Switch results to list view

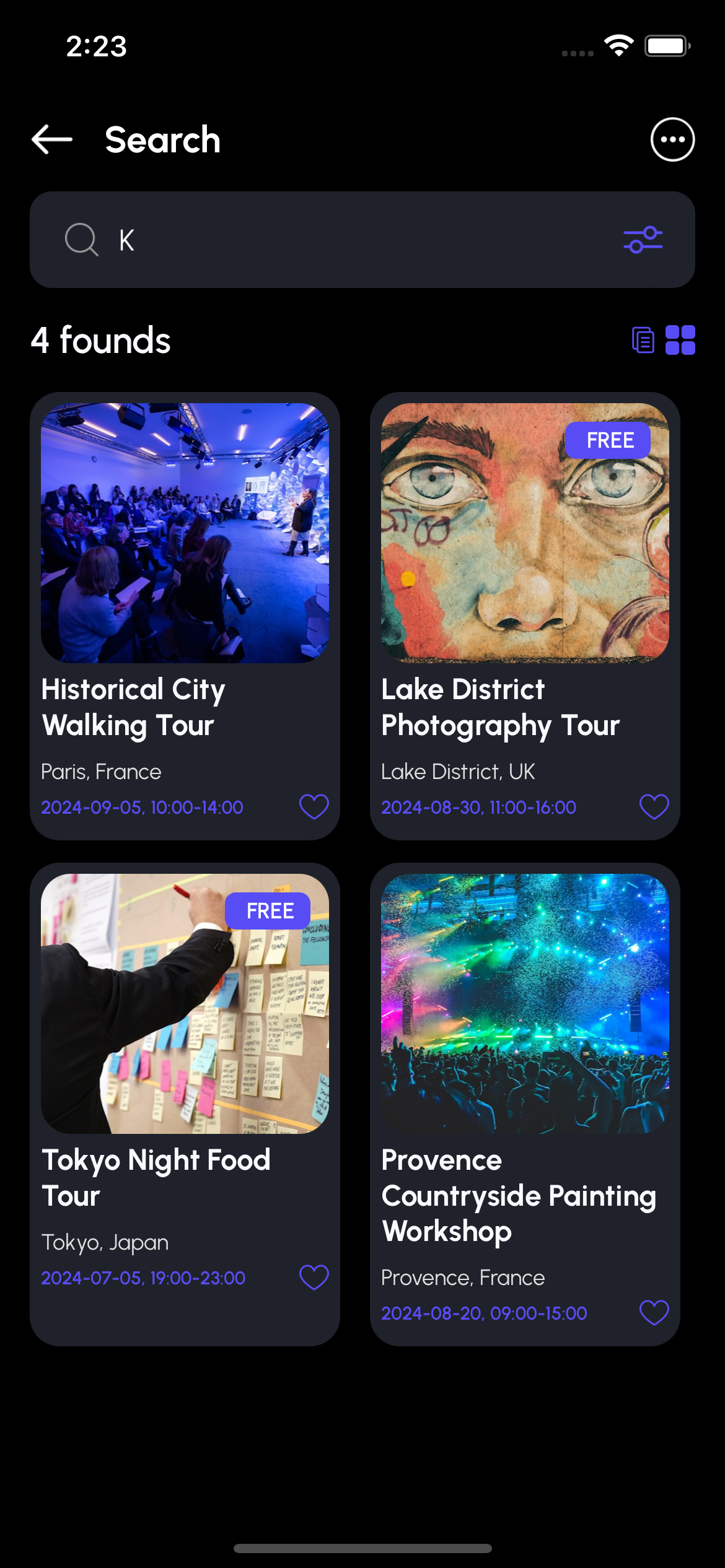643,339
